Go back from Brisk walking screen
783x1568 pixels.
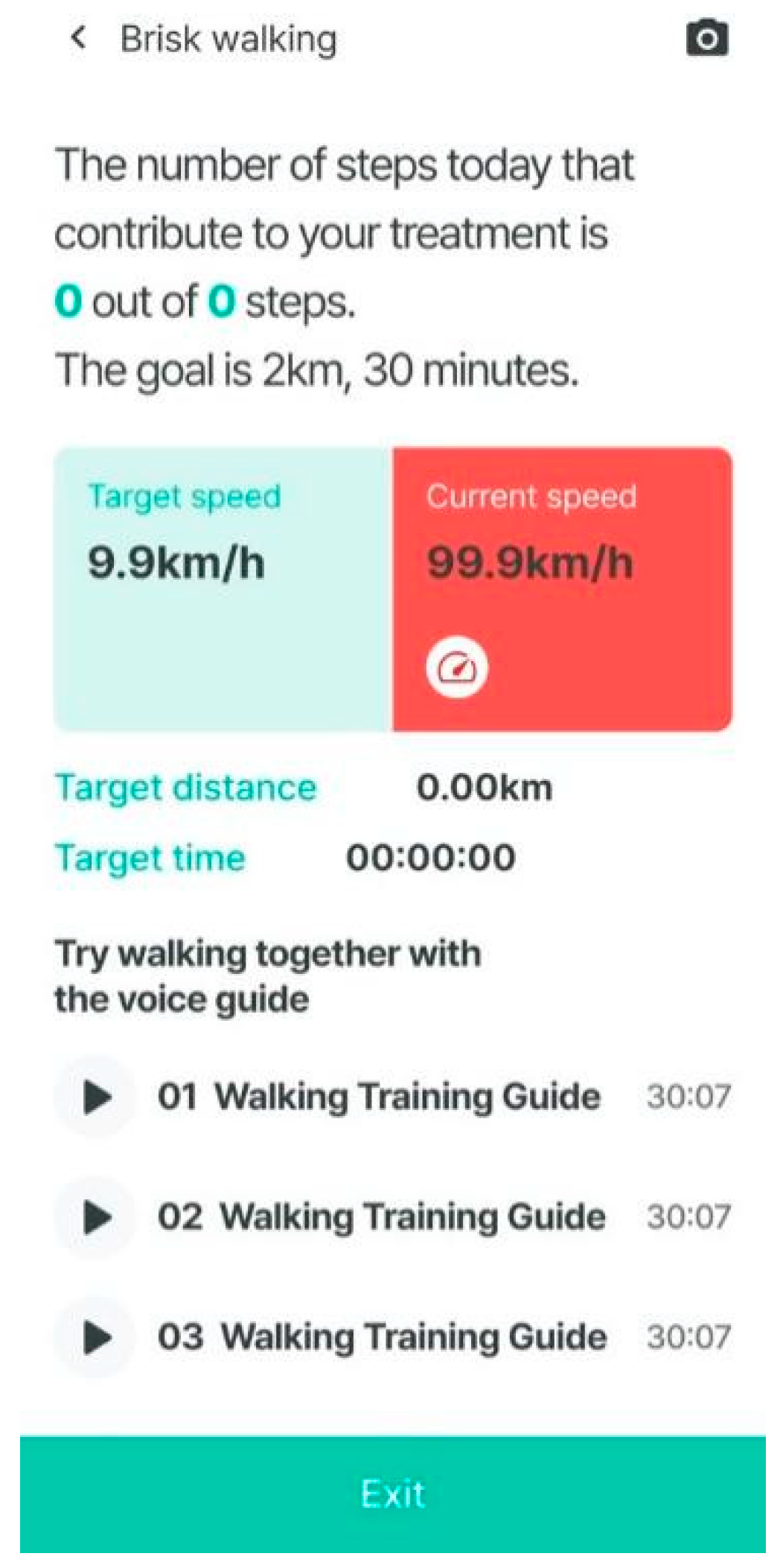point(78,37)
